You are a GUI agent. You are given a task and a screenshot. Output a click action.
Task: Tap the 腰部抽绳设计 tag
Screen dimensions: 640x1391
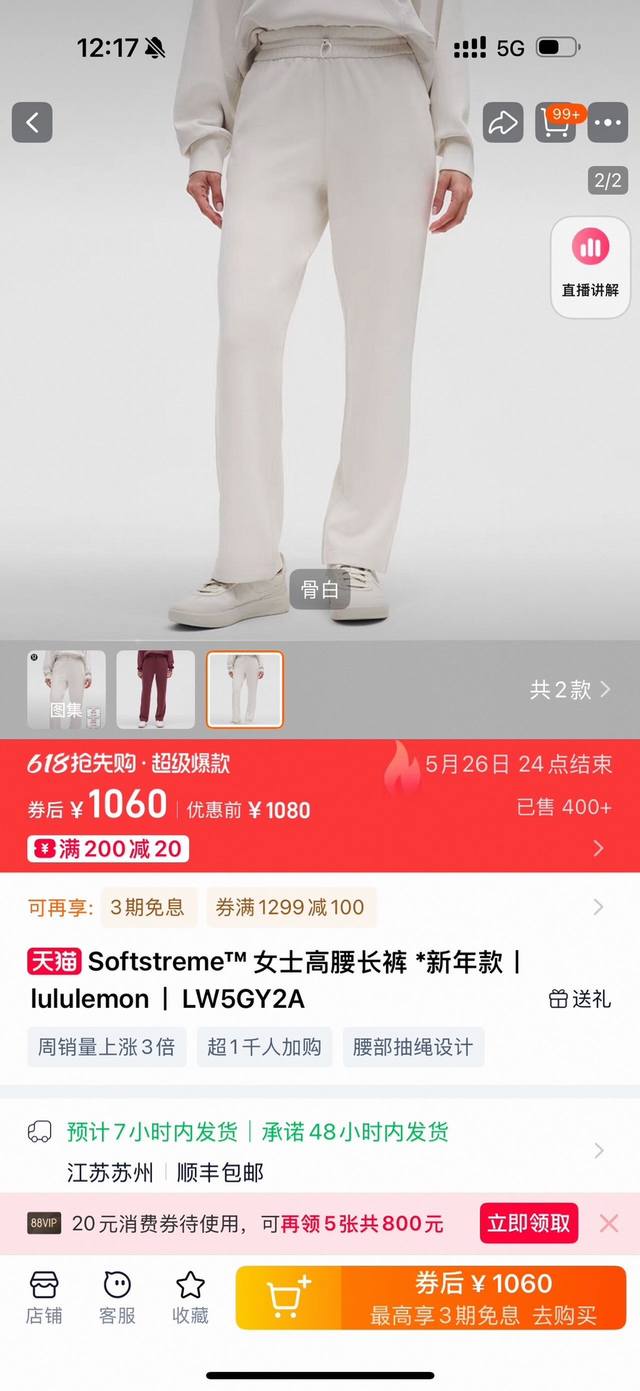pyautogui.click(x=413, y=1047)
